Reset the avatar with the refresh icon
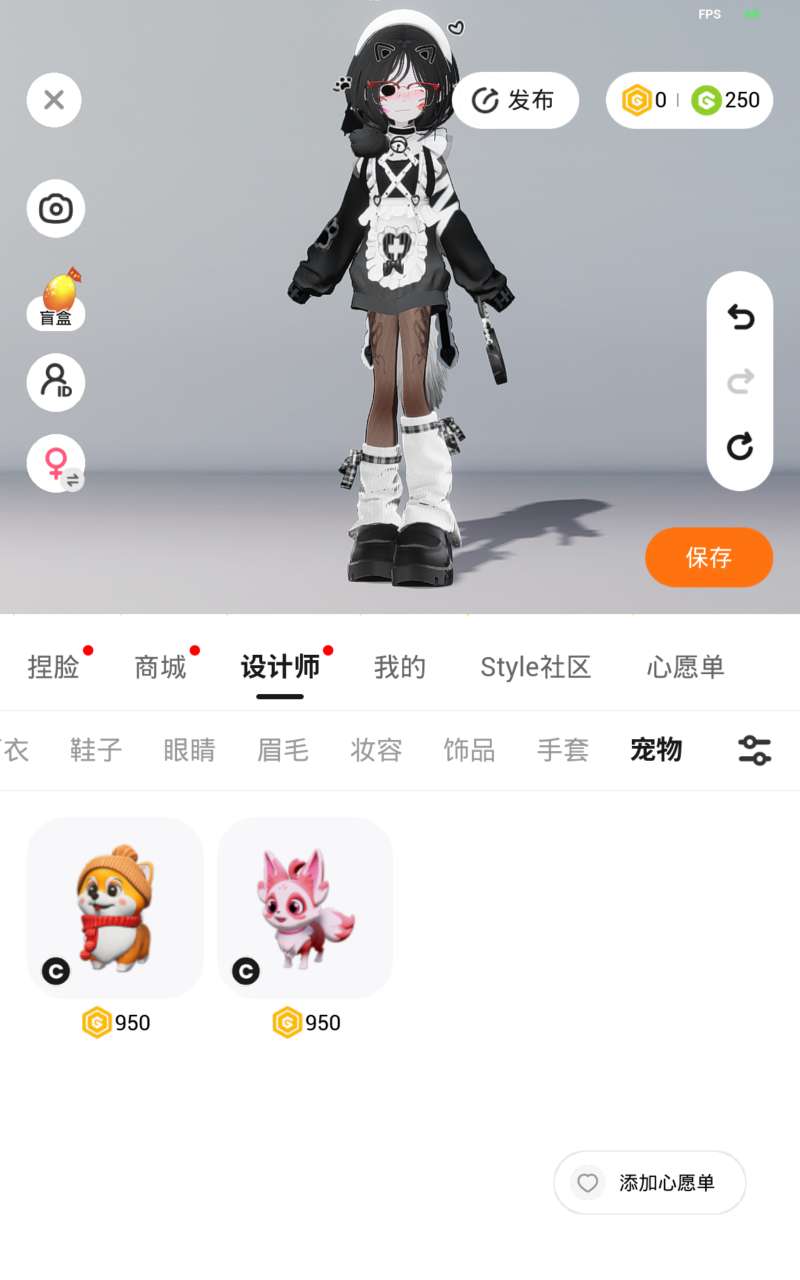The width and height of the screenshot is (800, 1280). (x=740, y=446)
